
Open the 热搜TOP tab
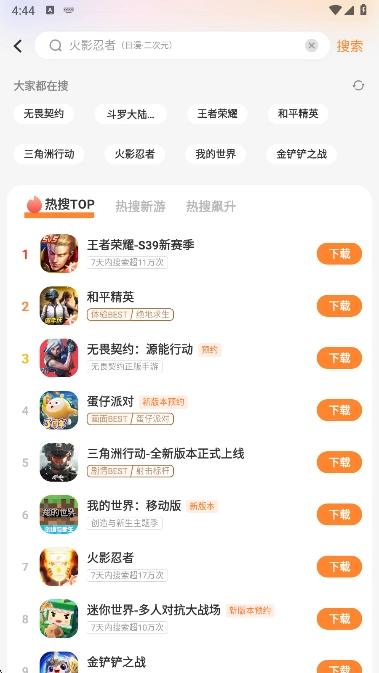pos(60,206)
